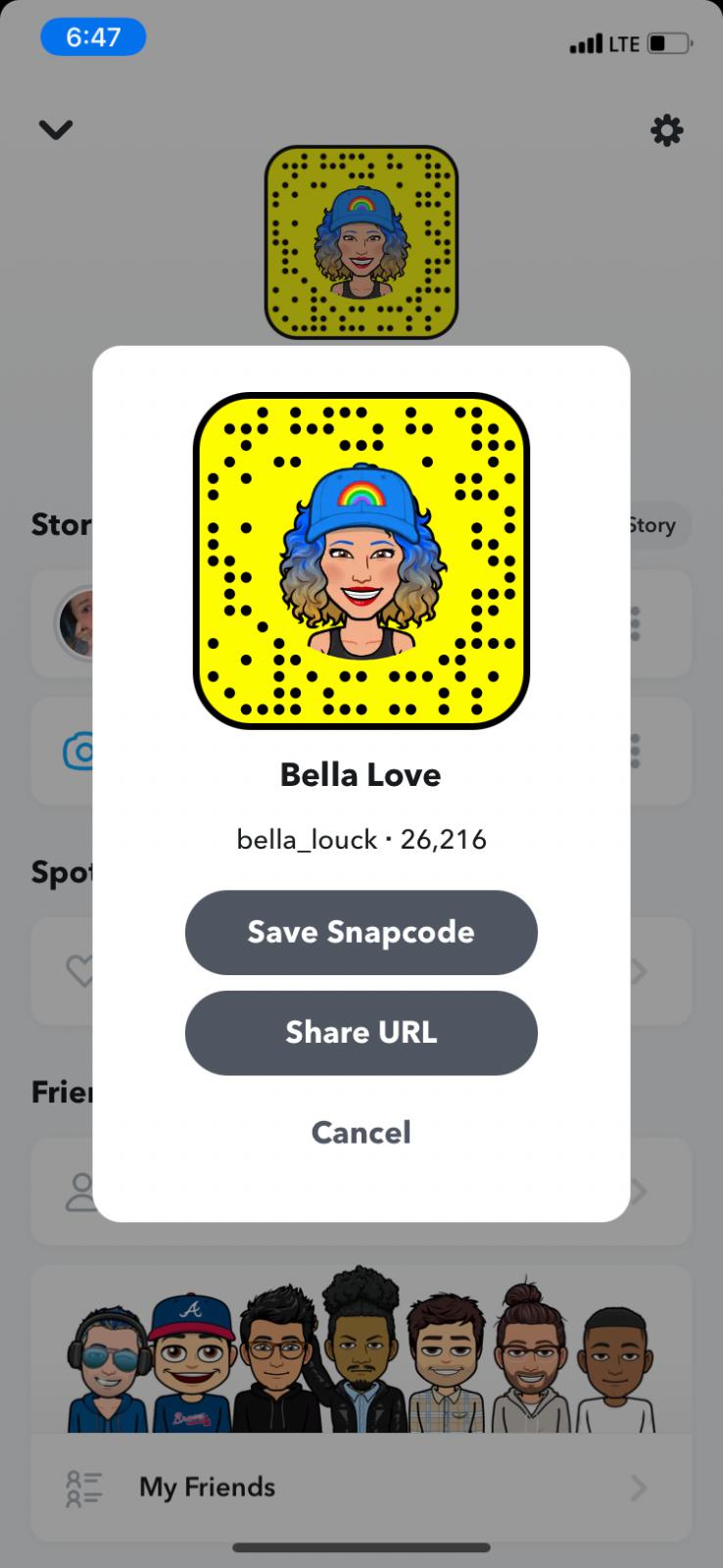
Task: Collapse profile with the down chevron
Action: tap(56, 129)
